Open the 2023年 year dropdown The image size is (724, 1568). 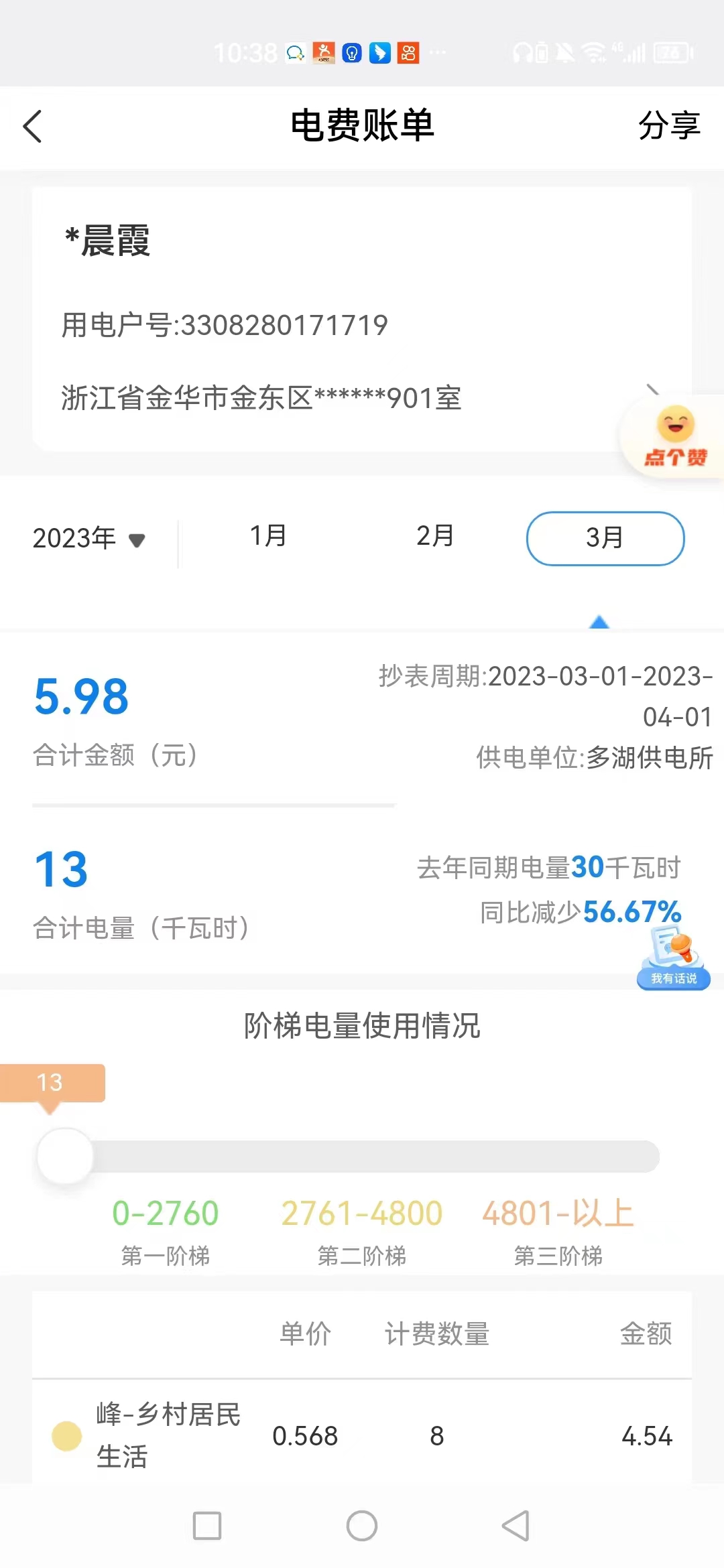88,538
